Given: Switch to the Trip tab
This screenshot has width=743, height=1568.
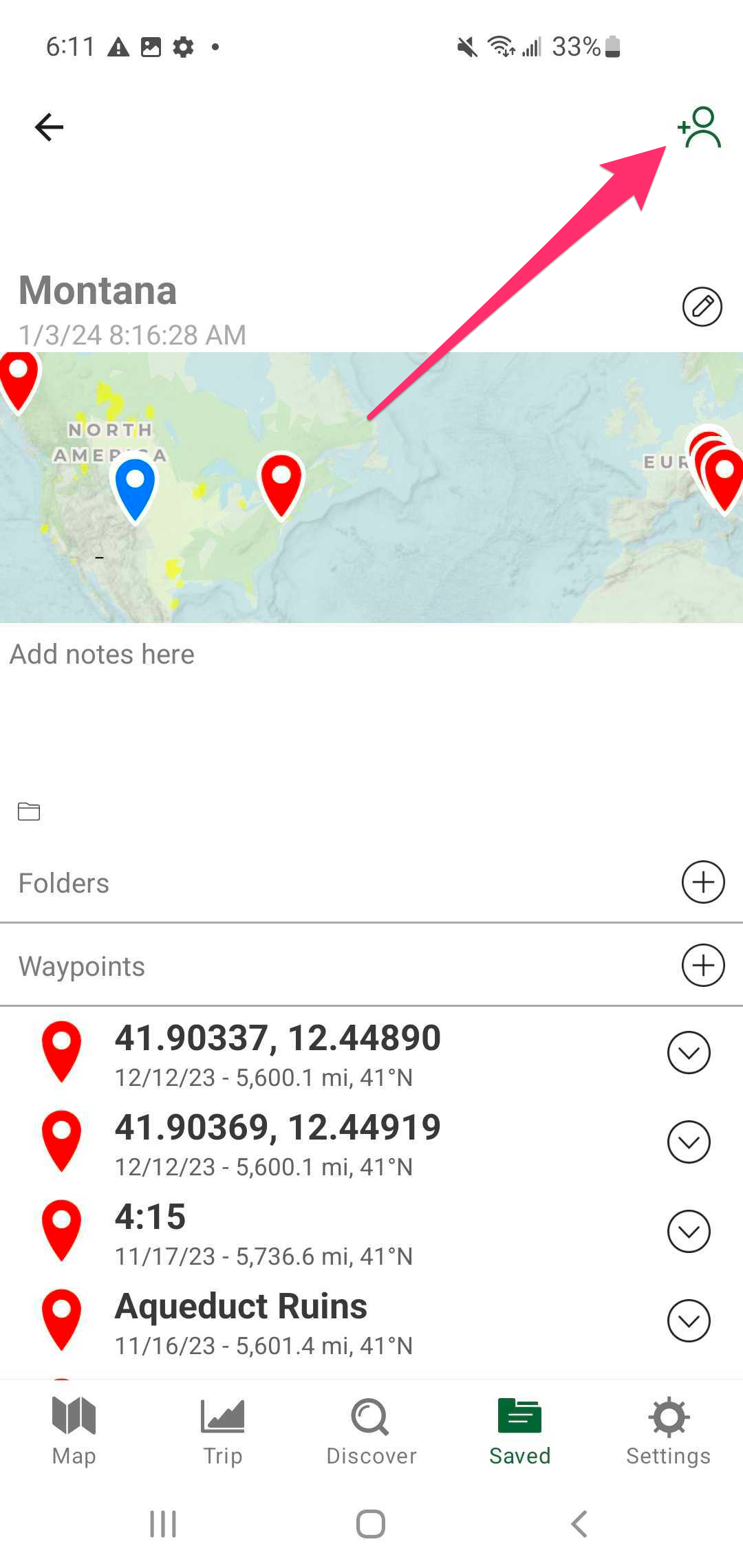Looking at the screenshot, I should pos(222,1430).
